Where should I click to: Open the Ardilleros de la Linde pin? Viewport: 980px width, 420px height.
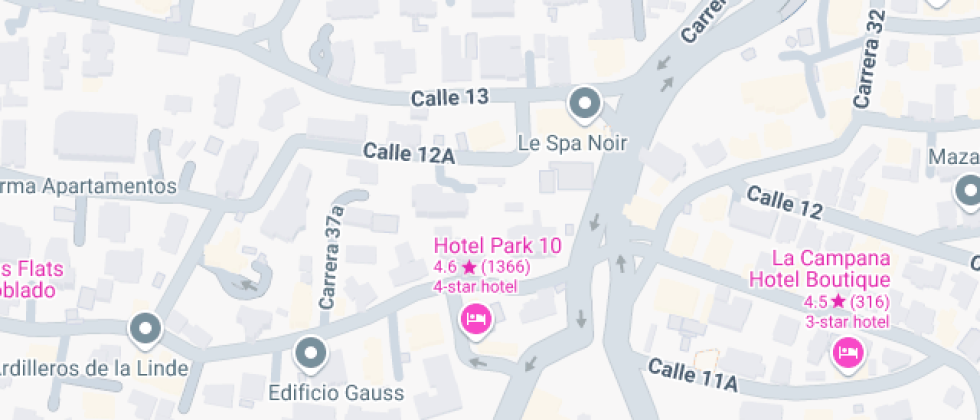click(147, 328)
